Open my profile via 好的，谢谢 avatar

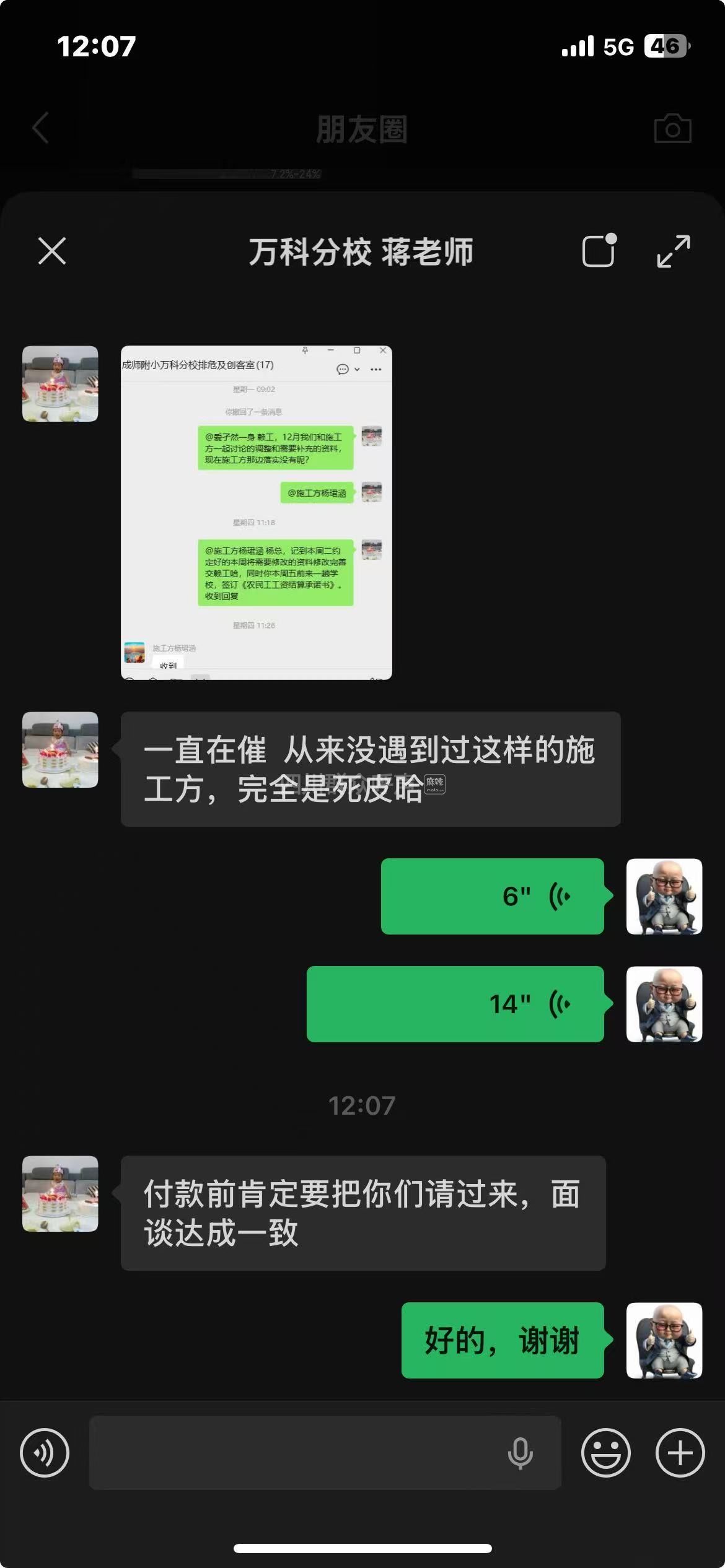click(x=664, y=1341)
